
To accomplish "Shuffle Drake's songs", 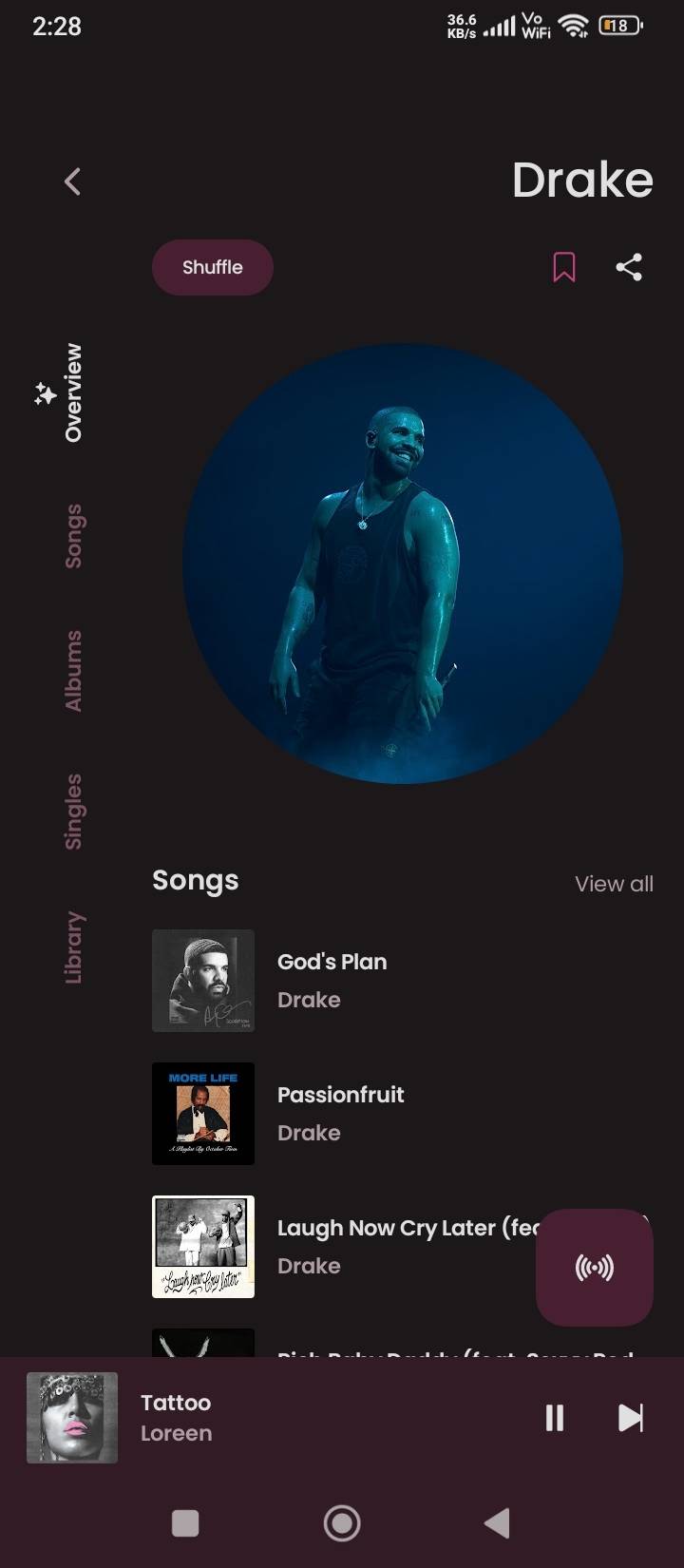I will [213, 267].
